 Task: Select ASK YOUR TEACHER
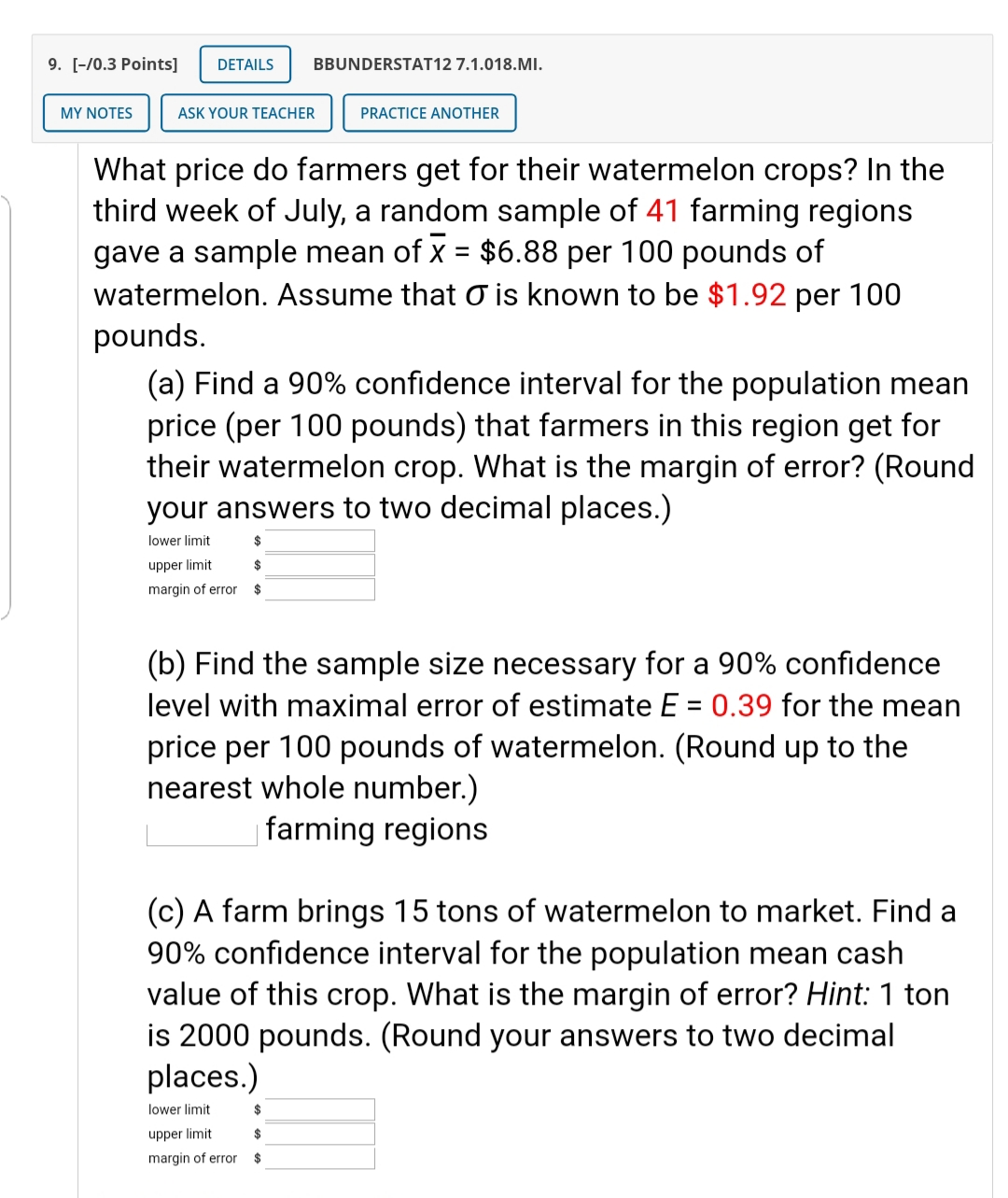coord(246,113)
